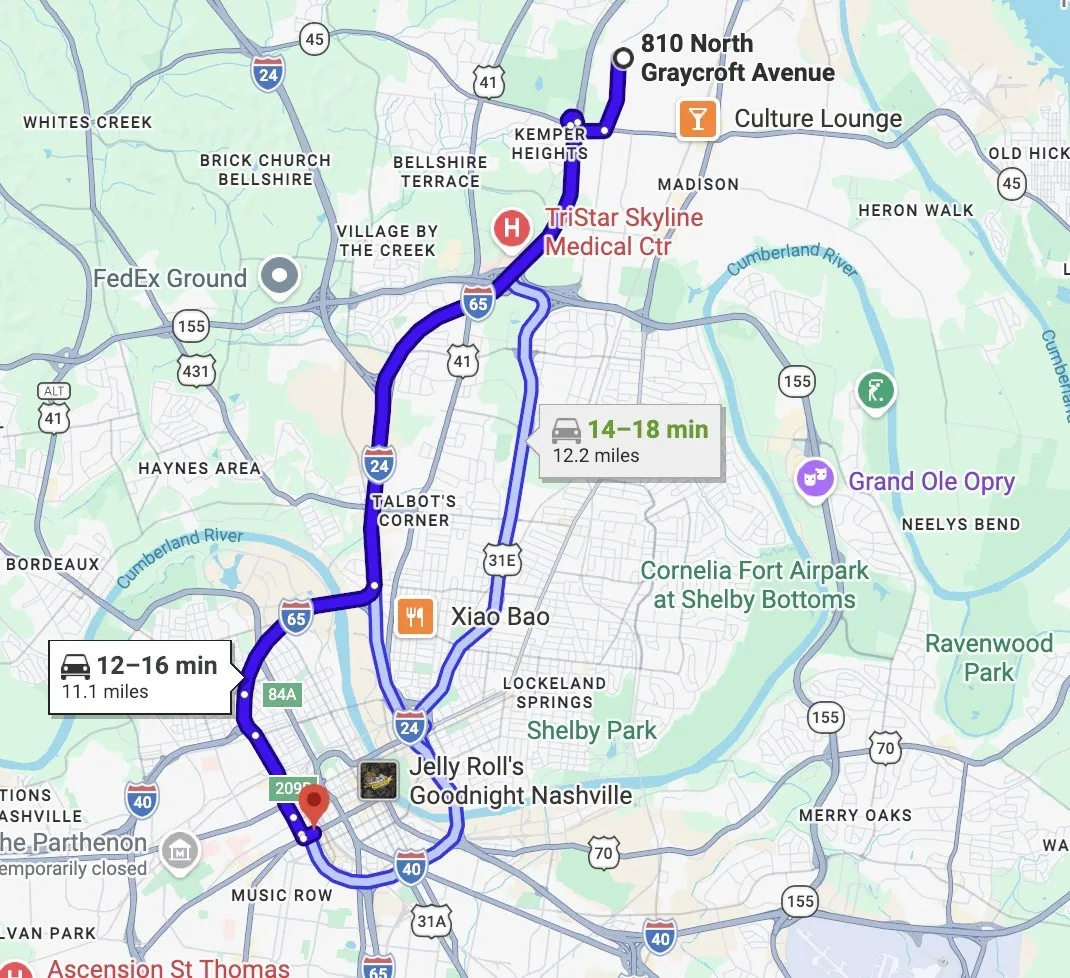Tap the FedEx Ground location marker
The image size is (1070, 978).
(x=279, y=277)
